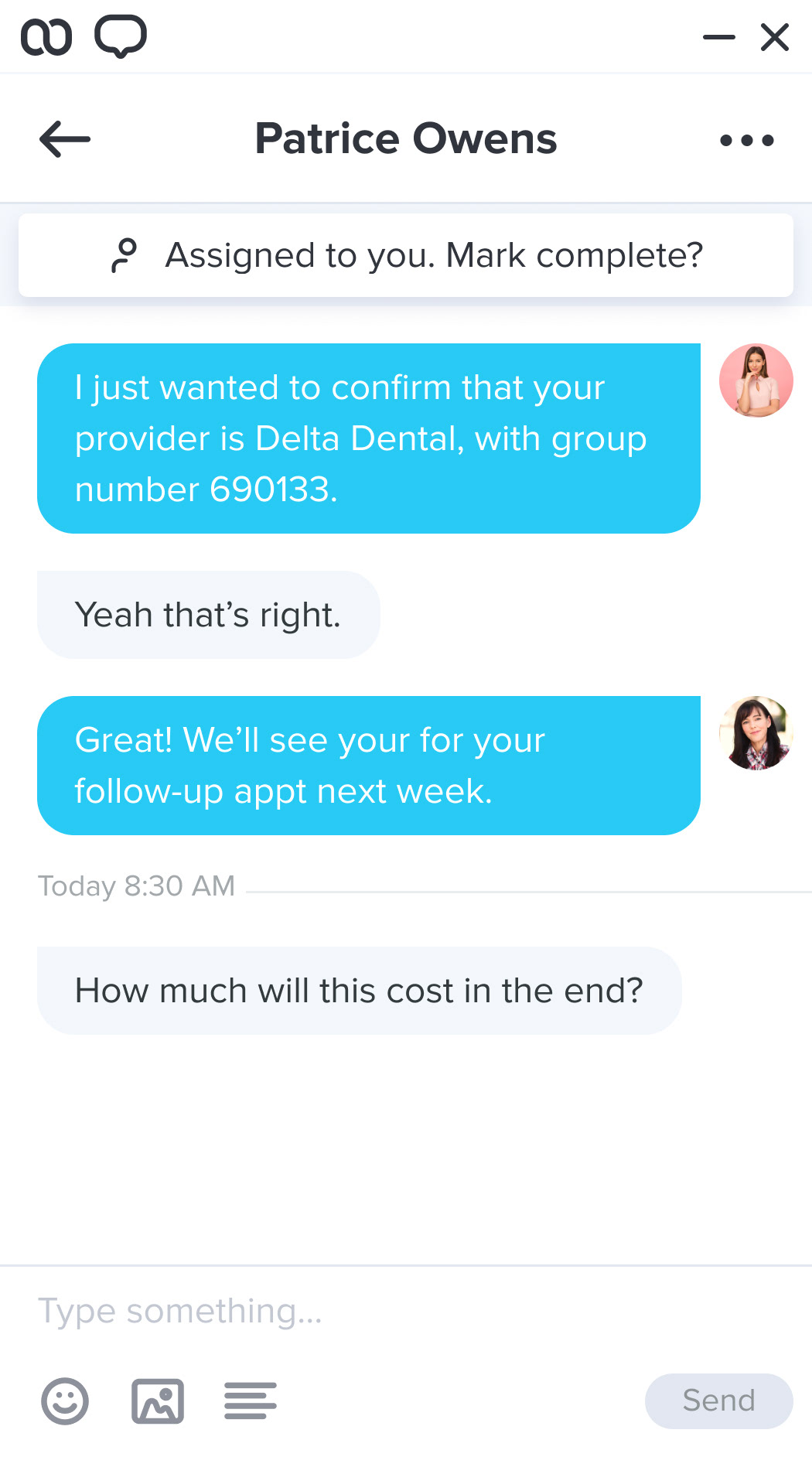
Task: Open the three-dot options menu
Action: coord(746,140)
